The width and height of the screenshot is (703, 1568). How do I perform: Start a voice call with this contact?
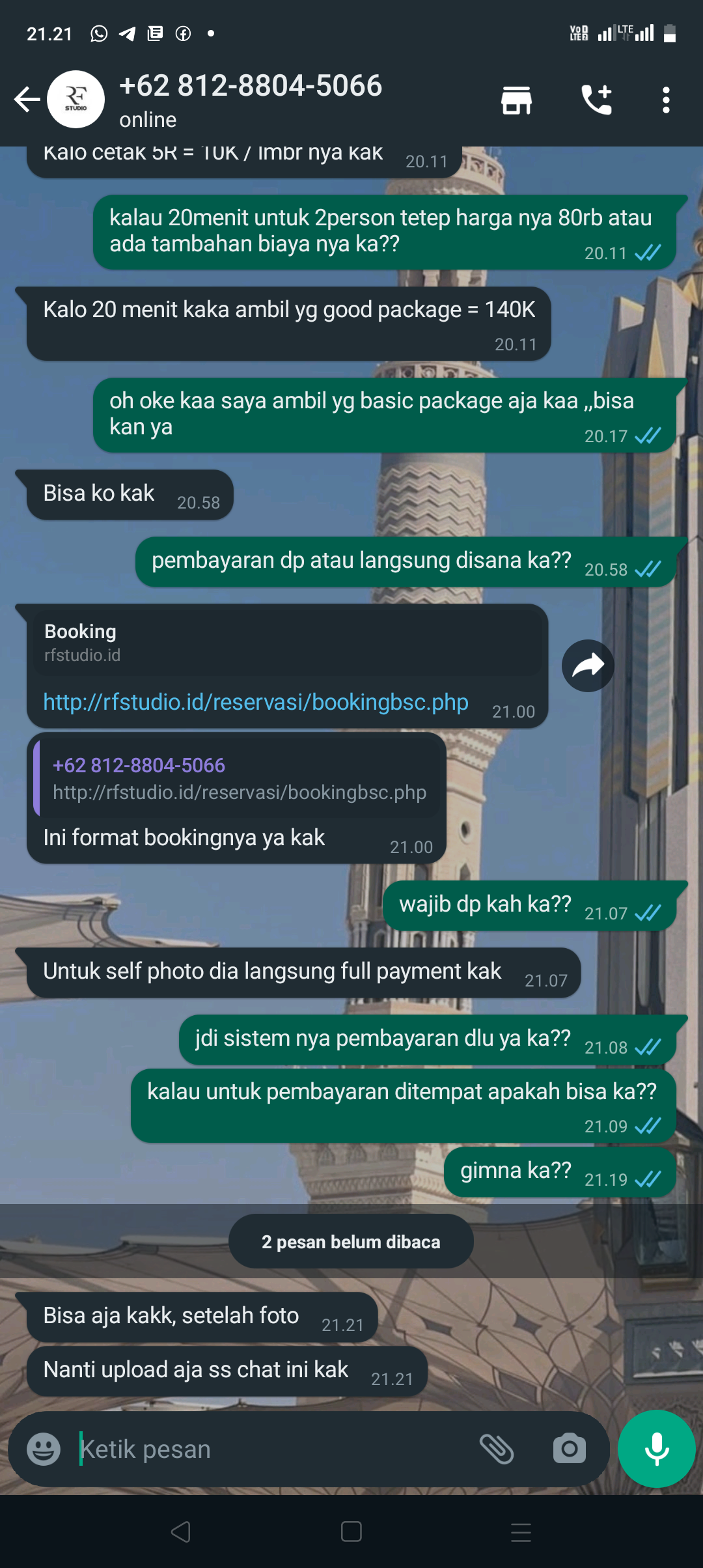pyautogui.click(x=596, y=100)
